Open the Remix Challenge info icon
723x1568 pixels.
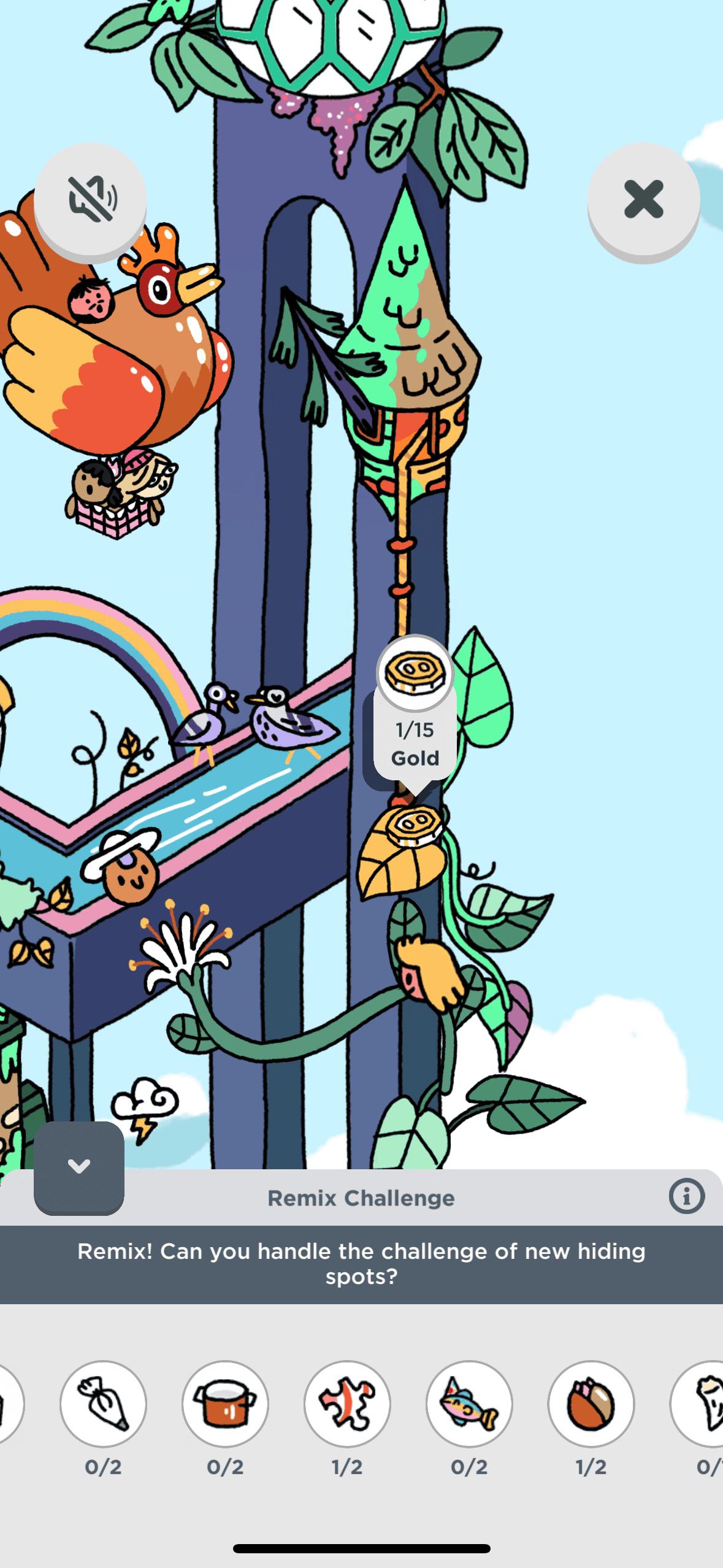click(x=686, y=1196)
